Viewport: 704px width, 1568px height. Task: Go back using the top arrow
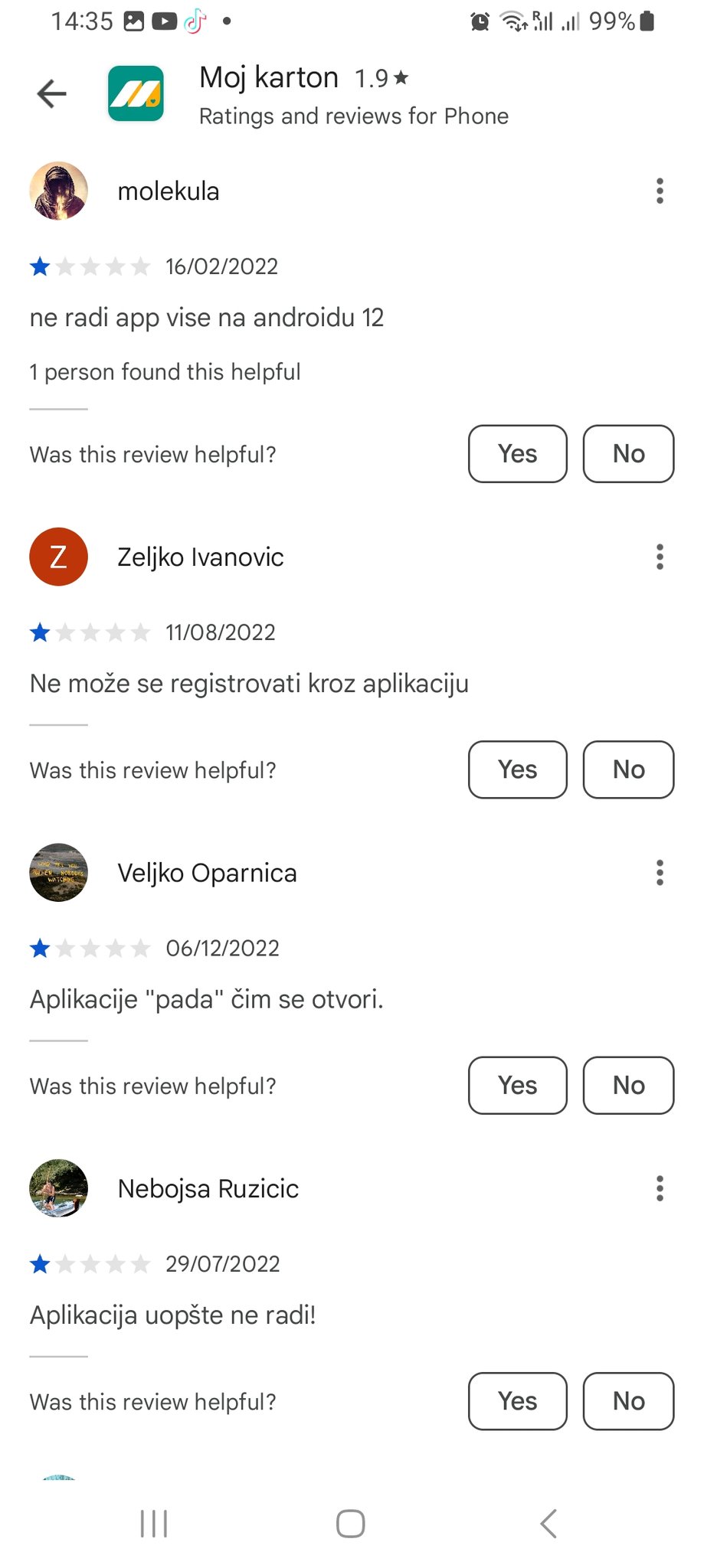52,94
